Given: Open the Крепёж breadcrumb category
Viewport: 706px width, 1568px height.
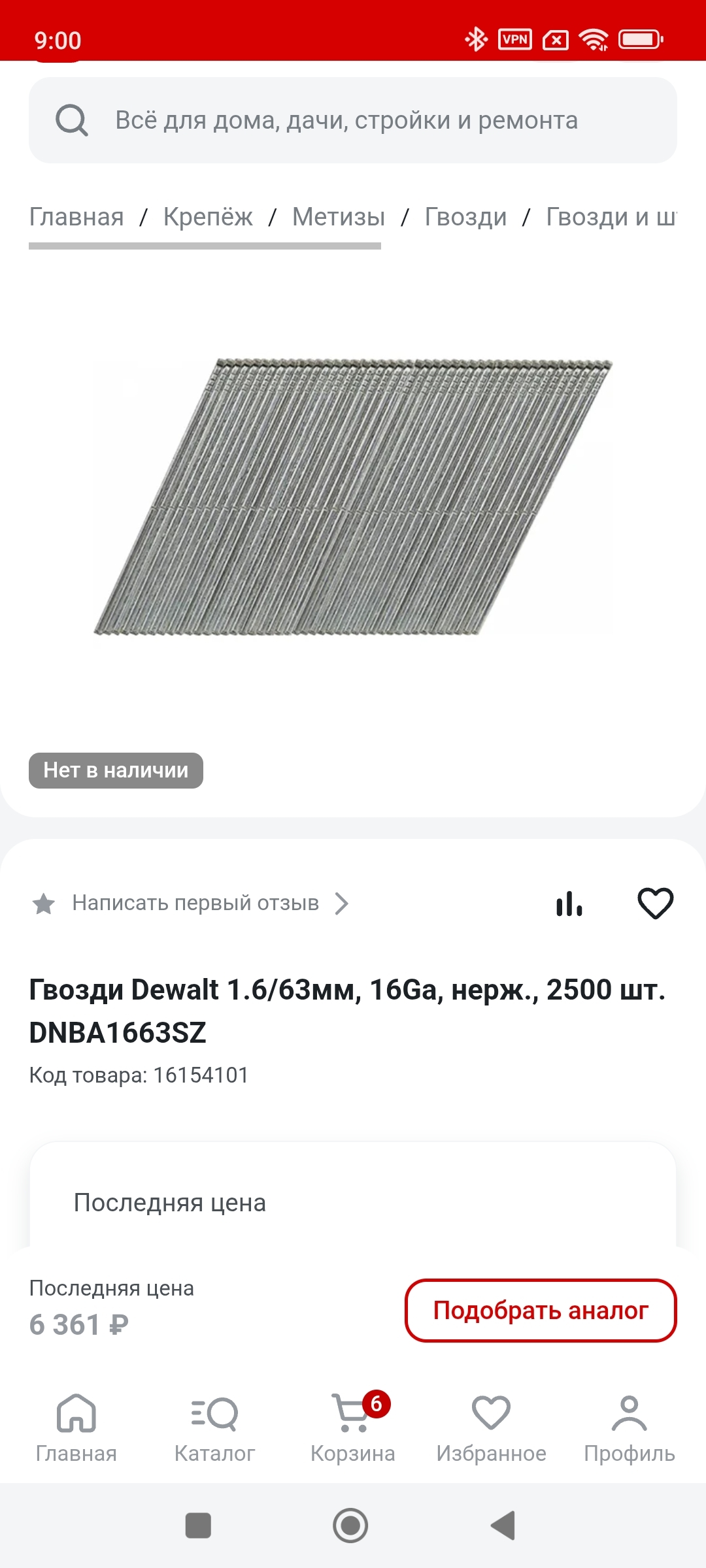Looking at the screenshot, I should tap(208, 217).
